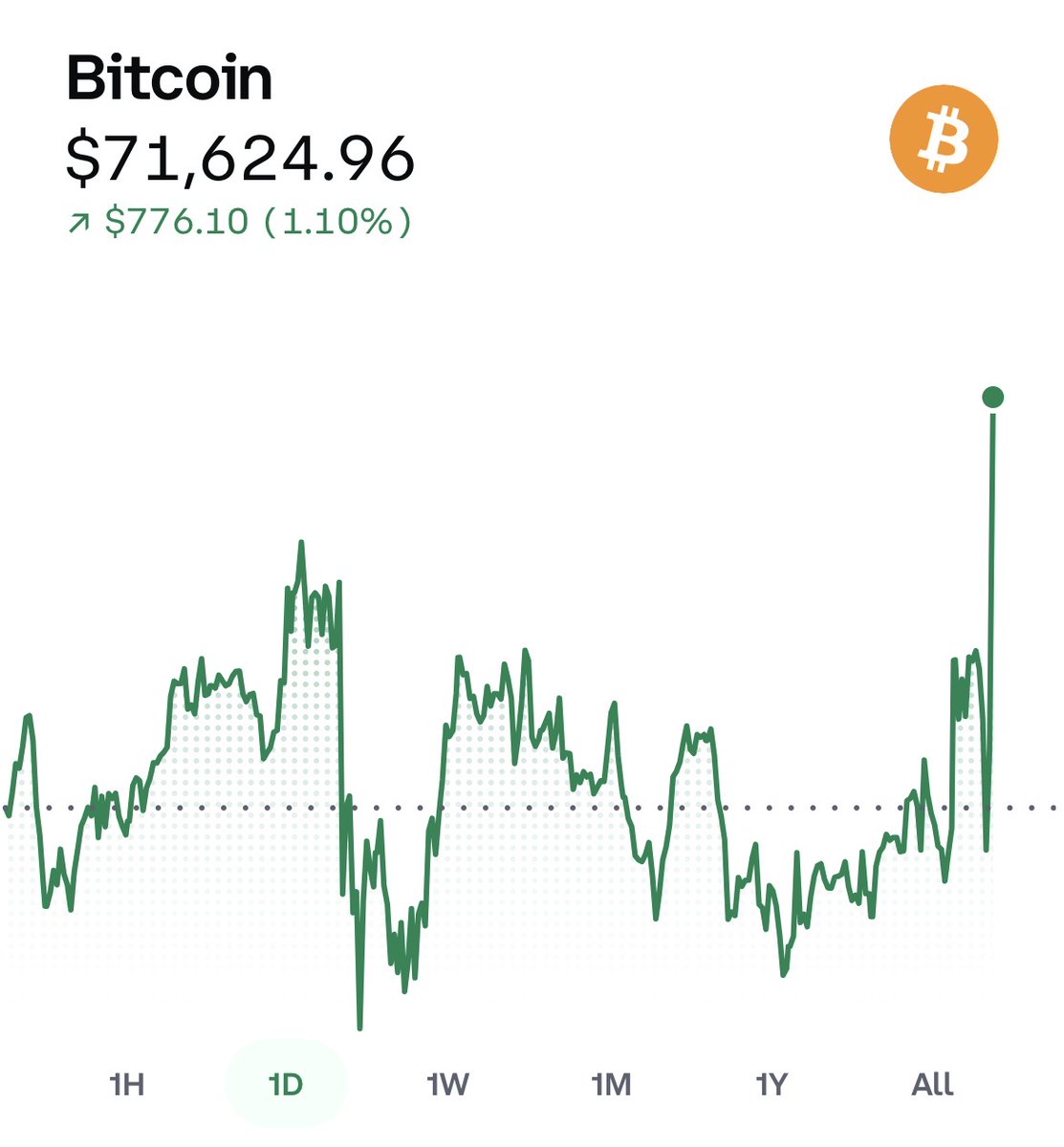This screenshot has height=1147, width=1064.
Task: Show the All time range
Action: pos(932,1085)
